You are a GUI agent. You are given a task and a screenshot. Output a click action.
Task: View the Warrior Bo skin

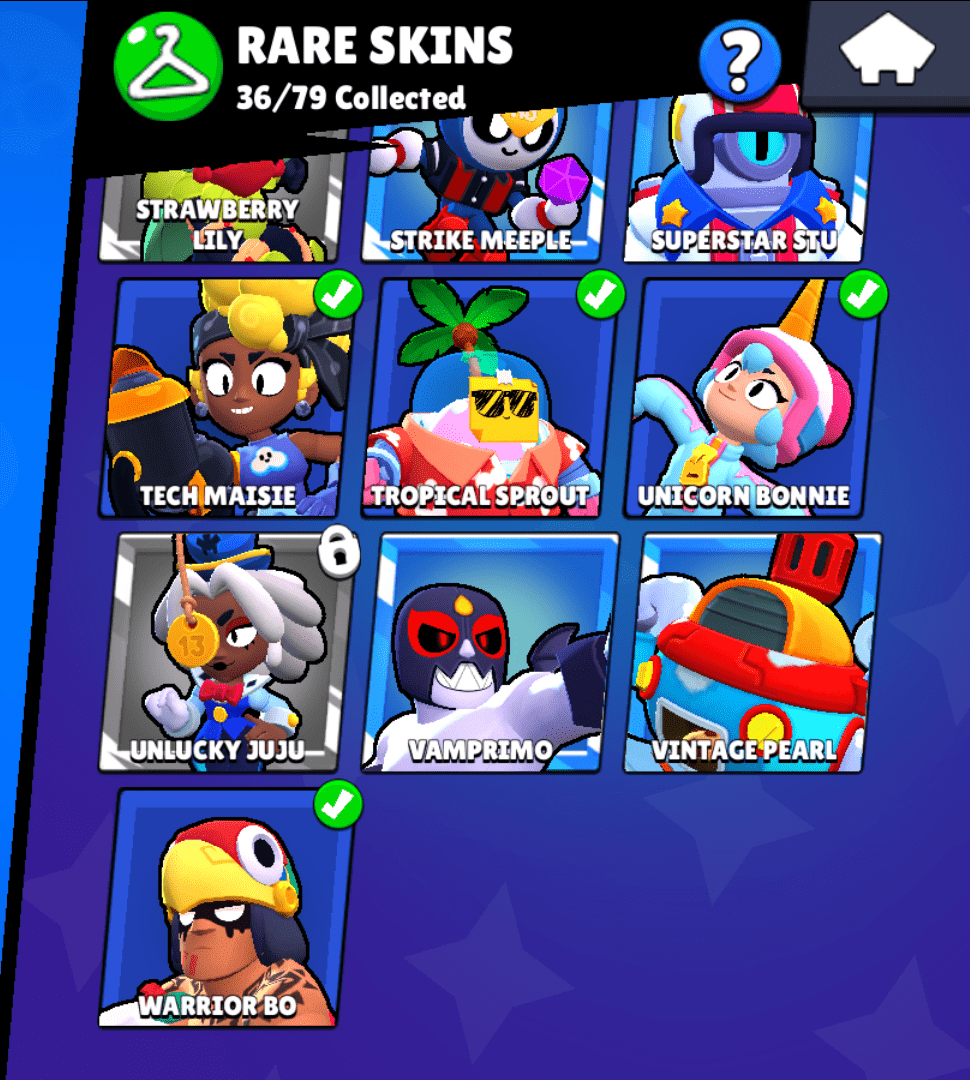(x=227, y=908)
